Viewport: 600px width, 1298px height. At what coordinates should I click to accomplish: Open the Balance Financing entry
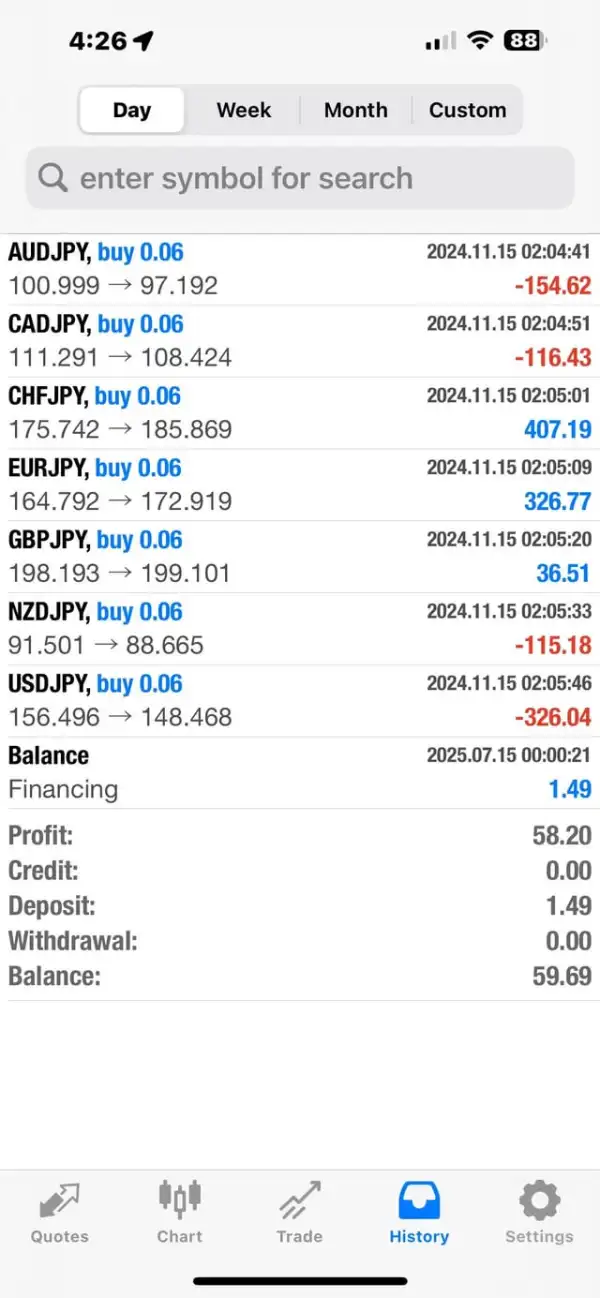300,773
